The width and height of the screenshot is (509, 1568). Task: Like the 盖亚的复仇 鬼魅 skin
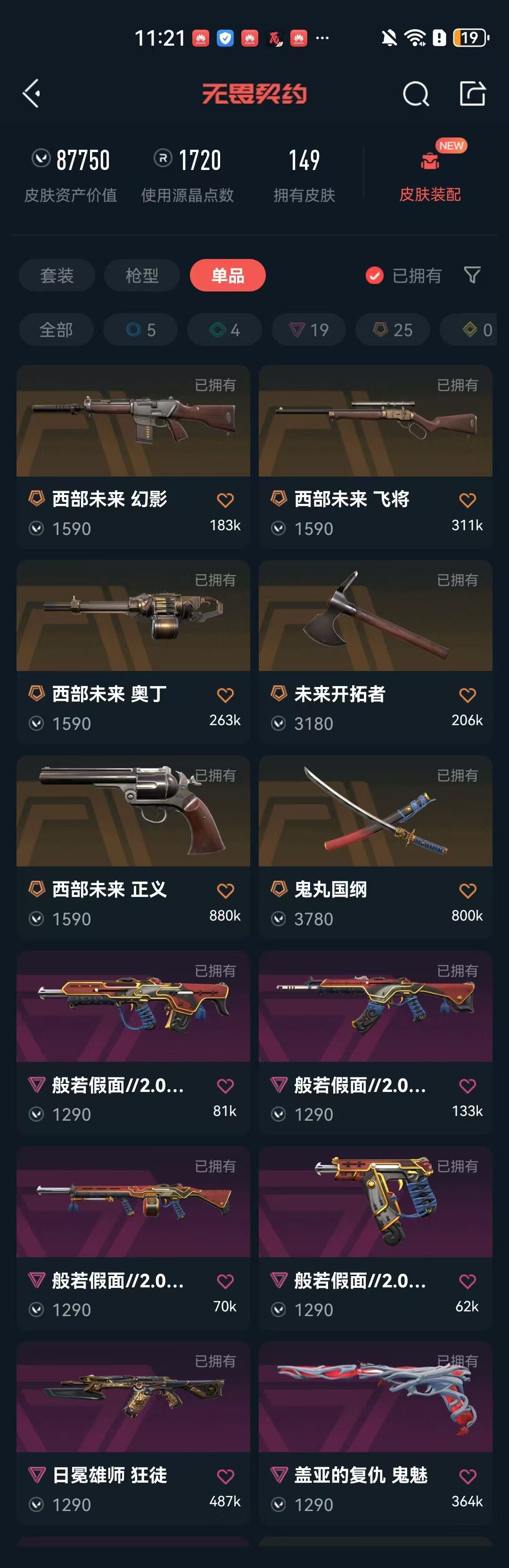point(468,1476)
